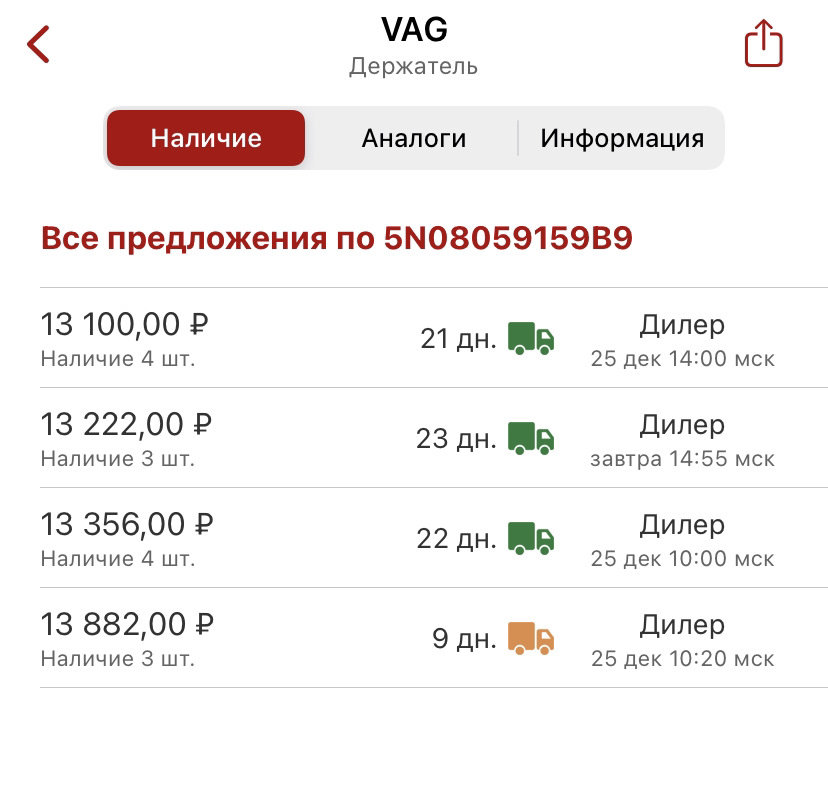This screenshot has height=792, width=828.
Task: Select the Наличие tab
Action: pos(206,138)
